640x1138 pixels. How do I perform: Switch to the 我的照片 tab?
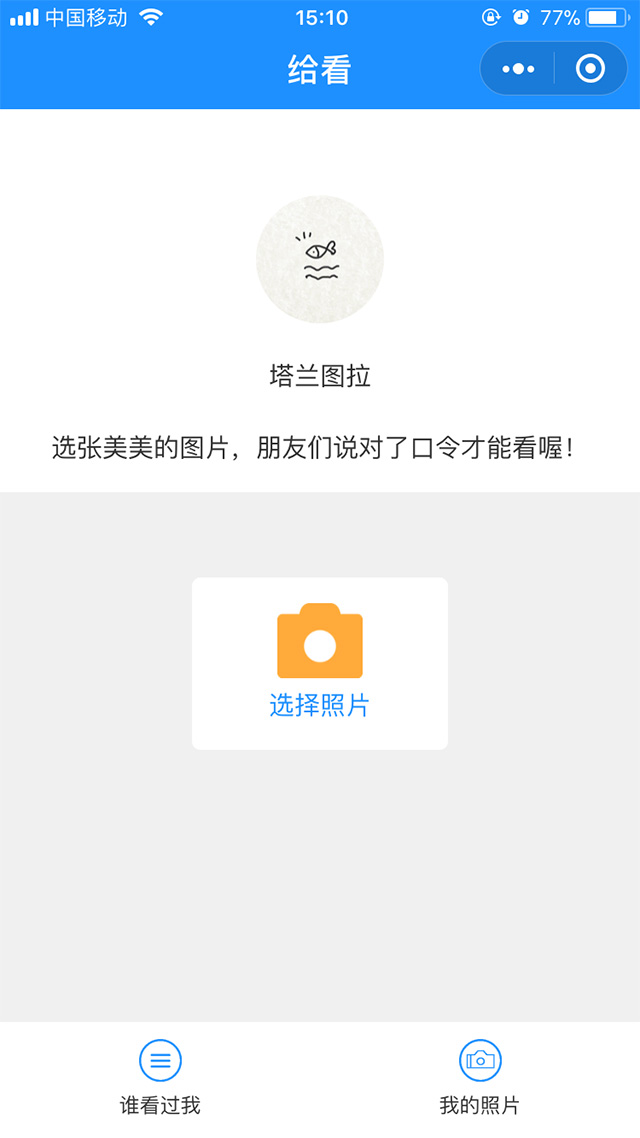pyautogui.click(x=480, y=1078)
